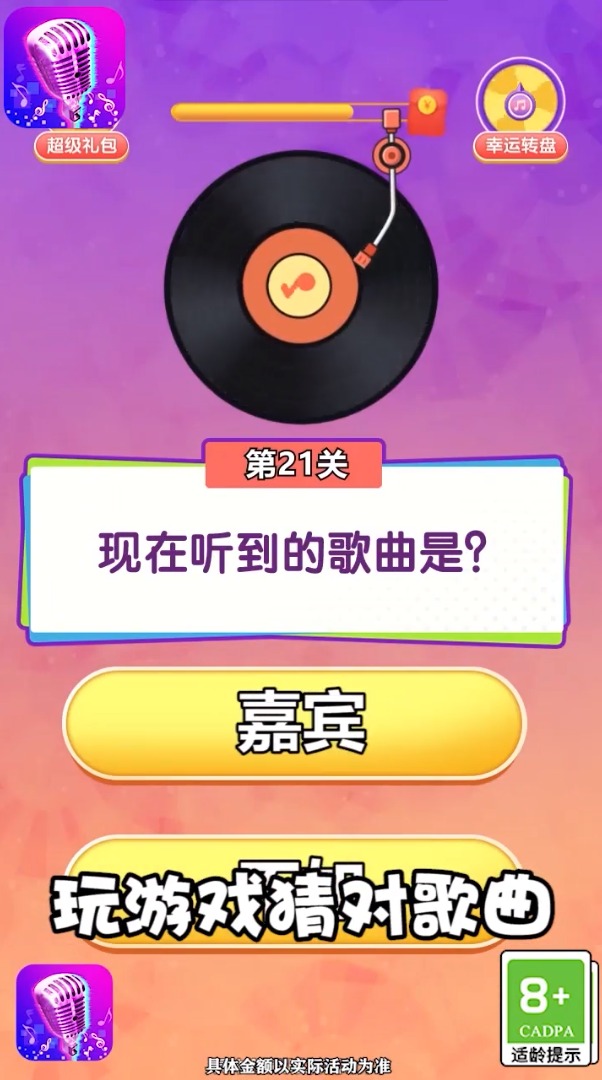Open the 幸运转盘 lucky wheel
The height and width of the screenshot is (1080, 602).
pos(520,108)
